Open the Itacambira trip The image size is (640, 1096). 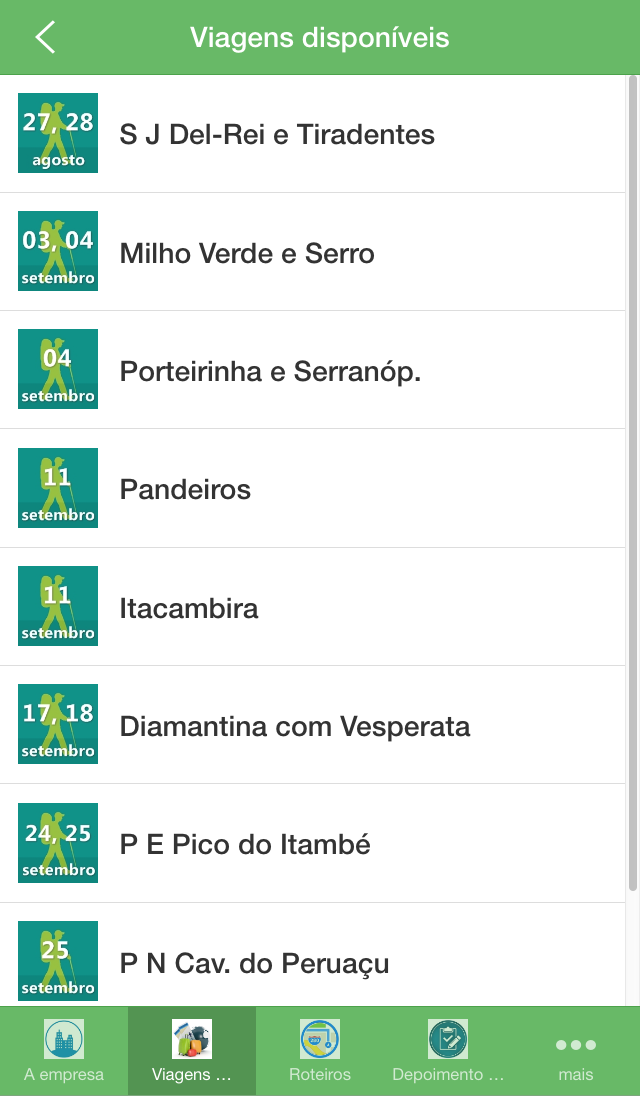312,607
